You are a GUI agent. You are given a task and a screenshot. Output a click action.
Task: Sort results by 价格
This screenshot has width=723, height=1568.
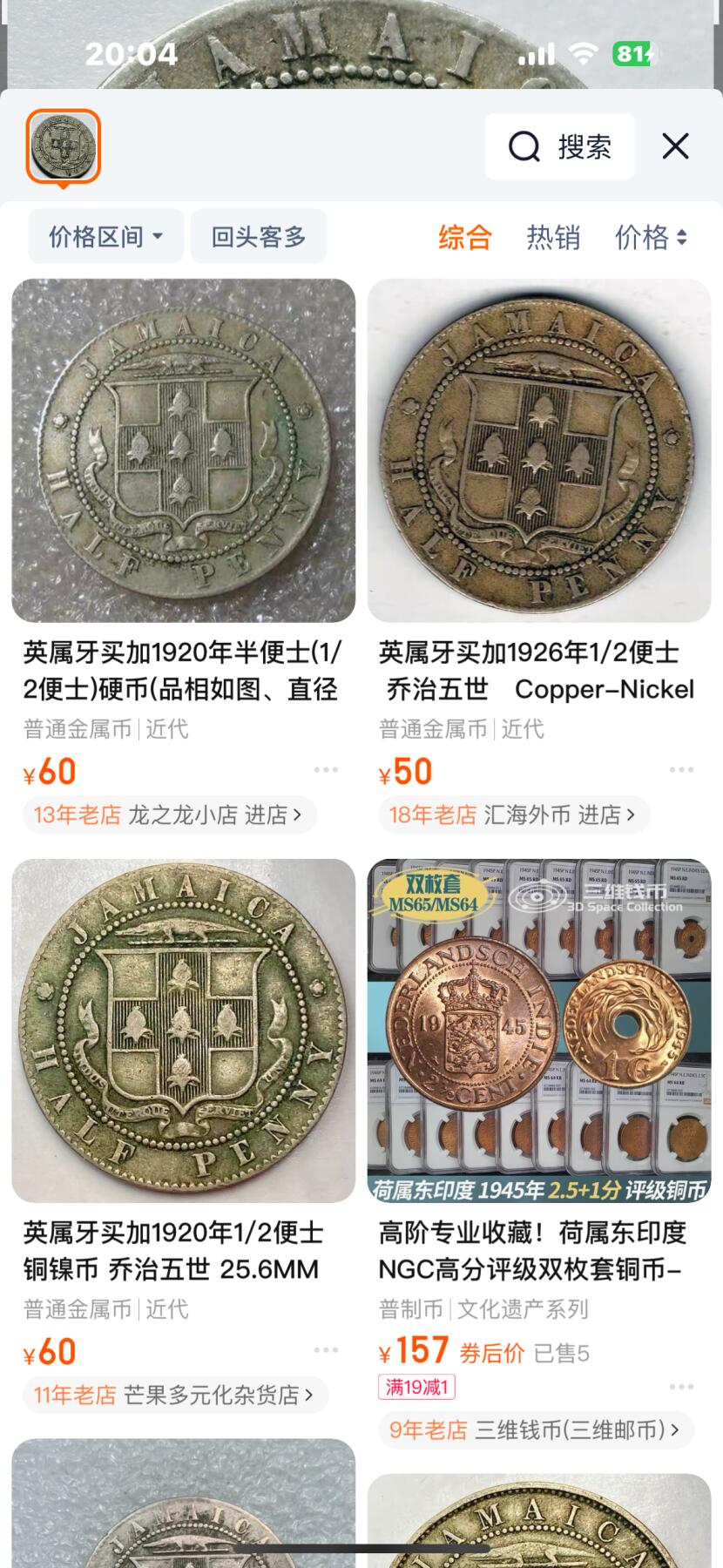pyautogui.click(x=651, y=237)
